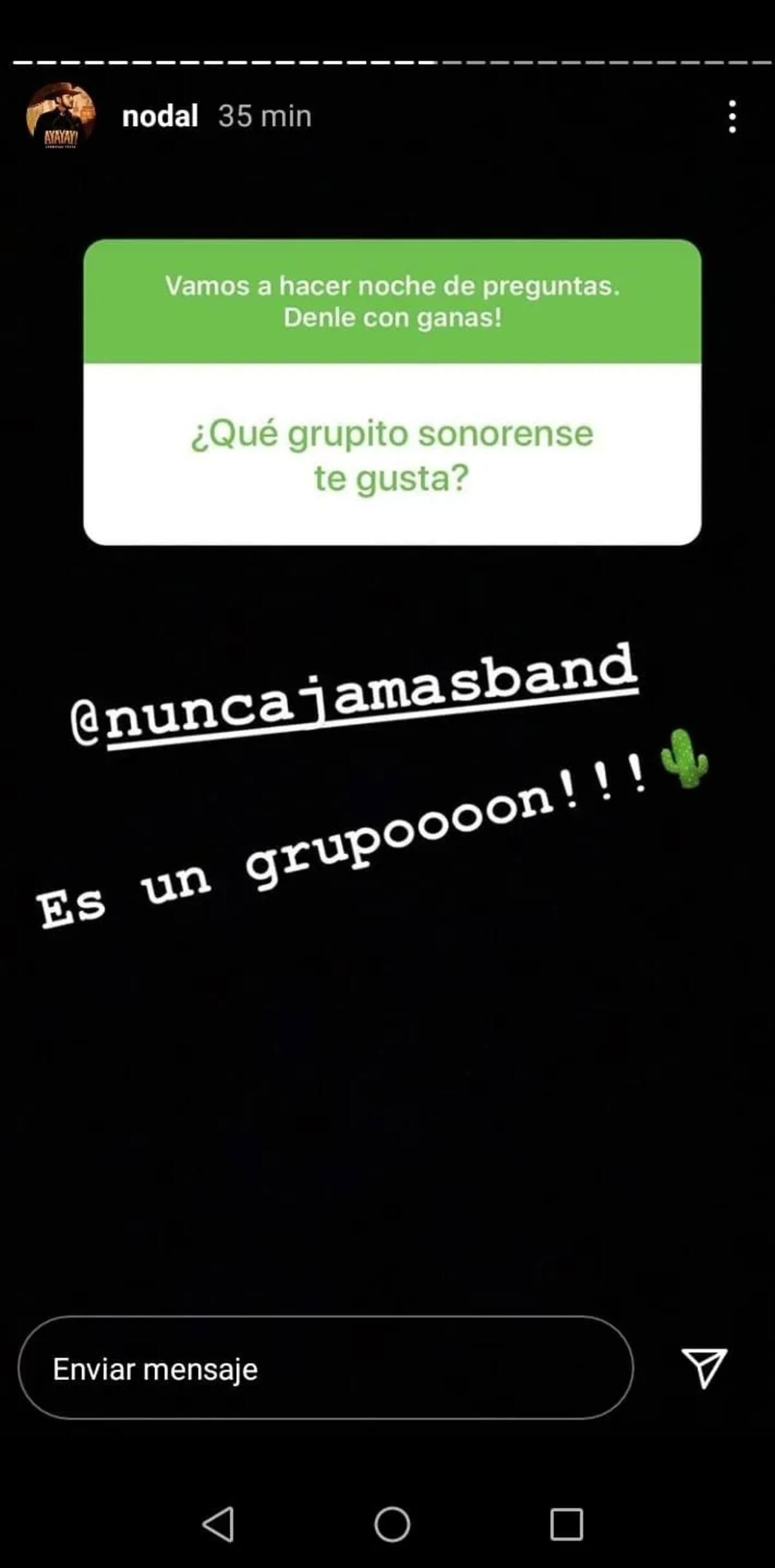
Task: Go back with system back button
Action: [x=218, y=1524]
